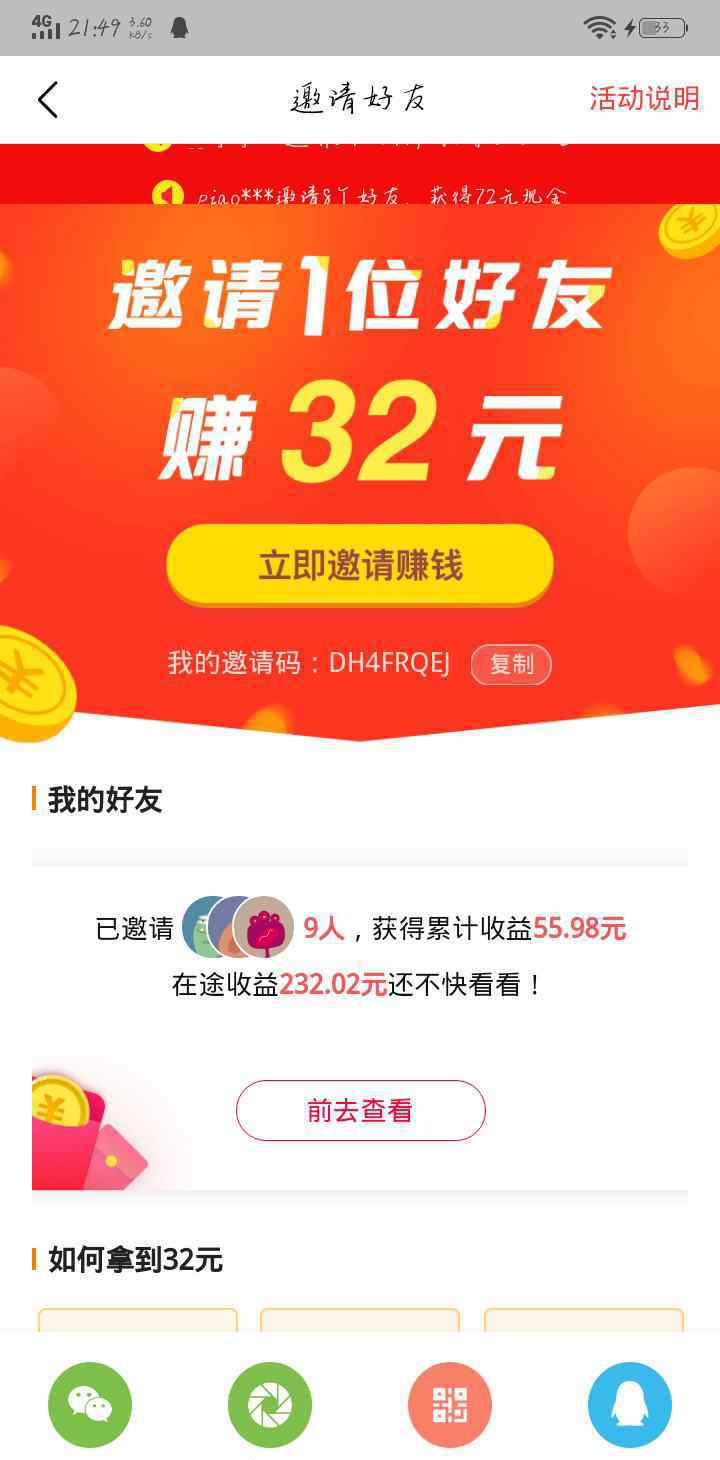The width and height of the screenshot is (720, 1460).
Task: Open 活动说明 activity rules
Action: point(643,99)
